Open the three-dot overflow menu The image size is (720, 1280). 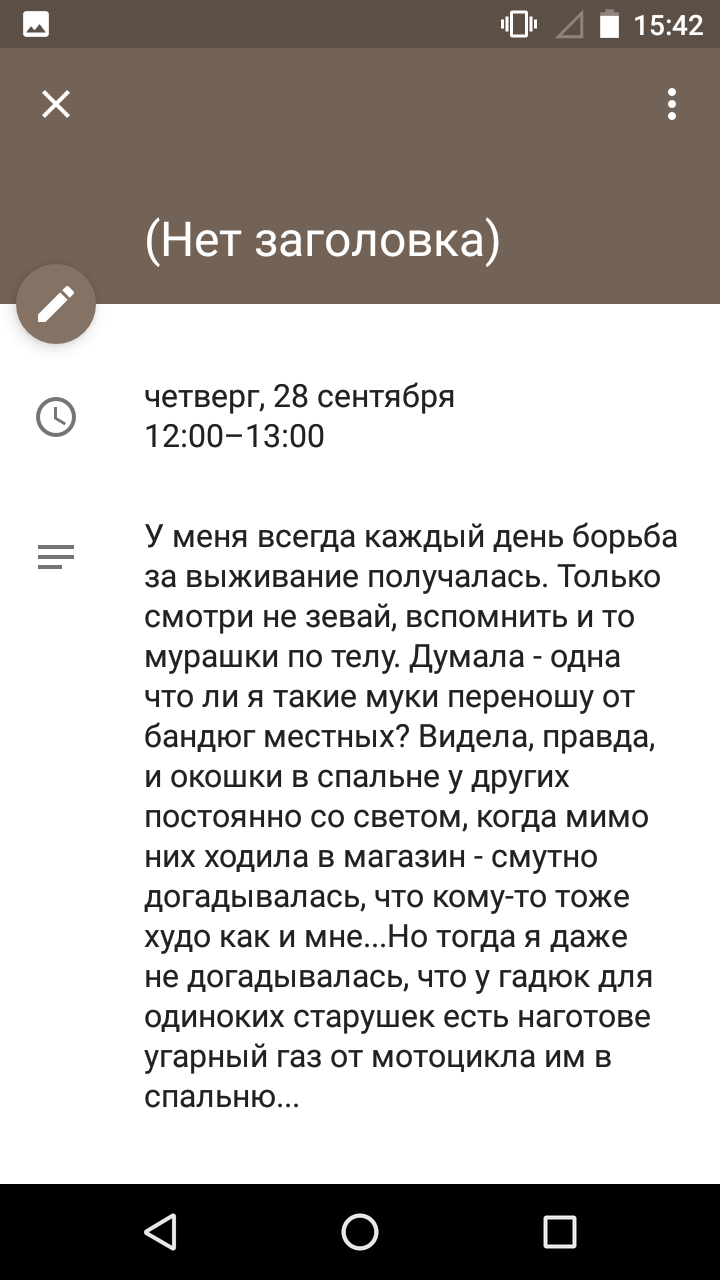pyautogui.click(x=672, y=104)
